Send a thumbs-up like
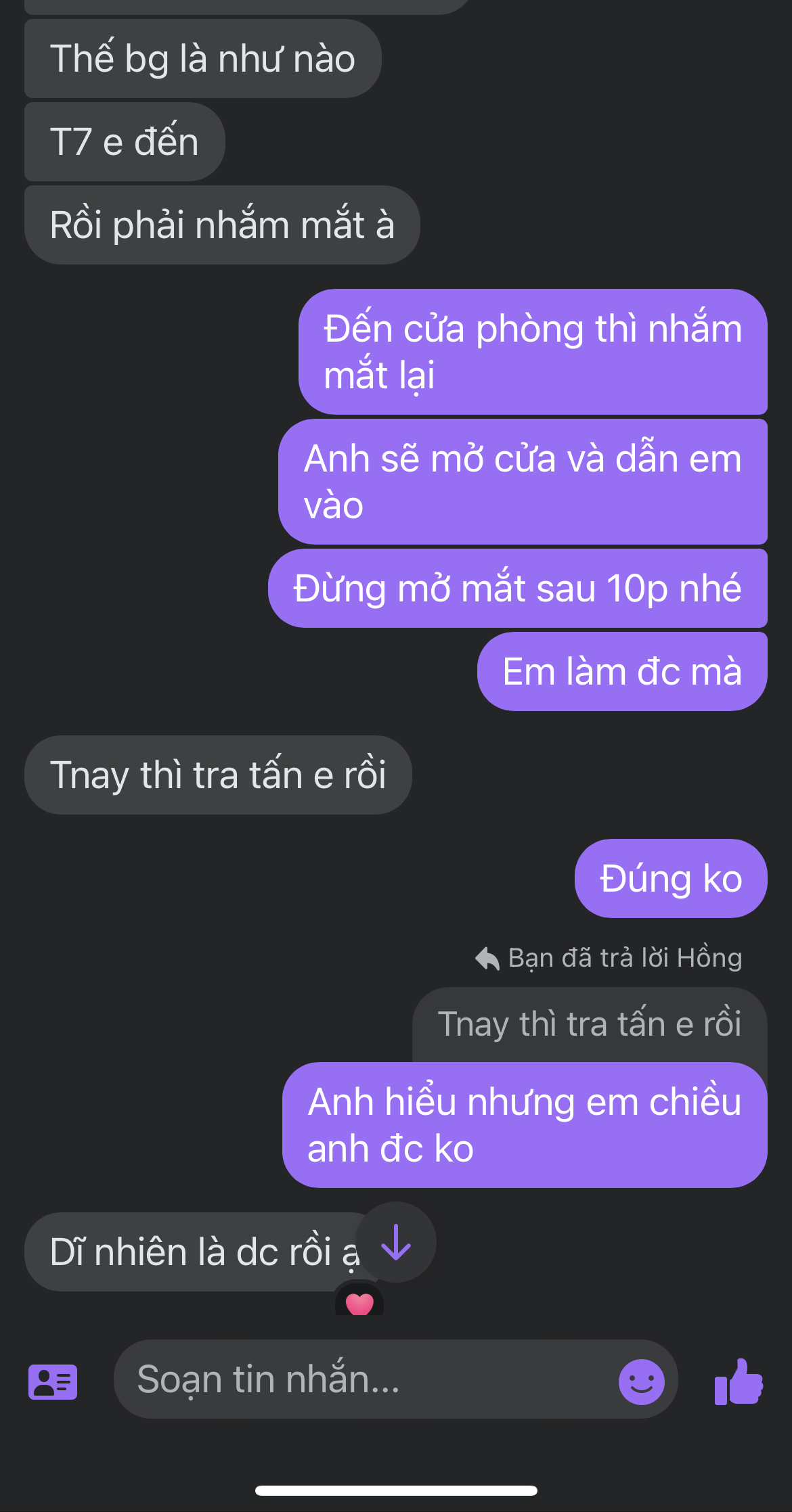The image size is (792, 1512). coord(739,1381)
